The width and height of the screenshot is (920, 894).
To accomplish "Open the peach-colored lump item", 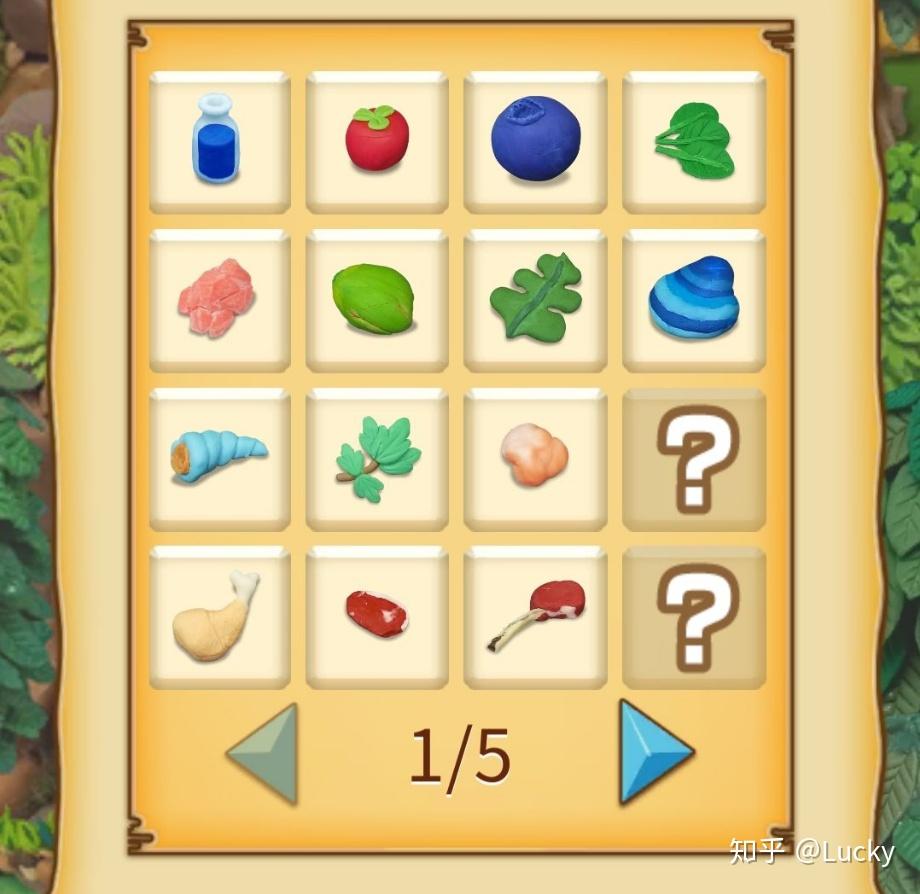I will coord(535,458).
